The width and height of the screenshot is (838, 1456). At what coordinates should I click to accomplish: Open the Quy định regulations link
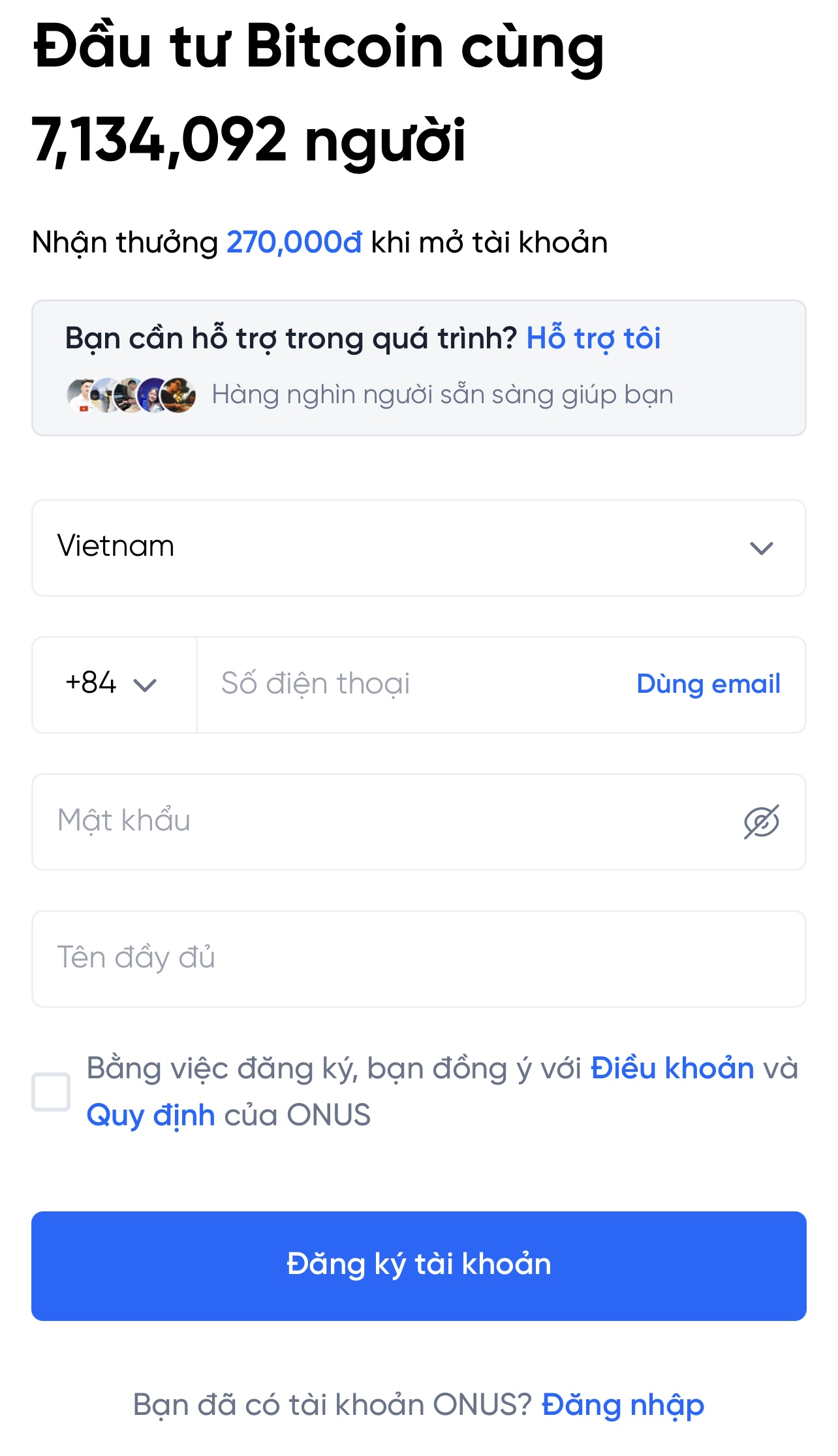coord(151,1114)
